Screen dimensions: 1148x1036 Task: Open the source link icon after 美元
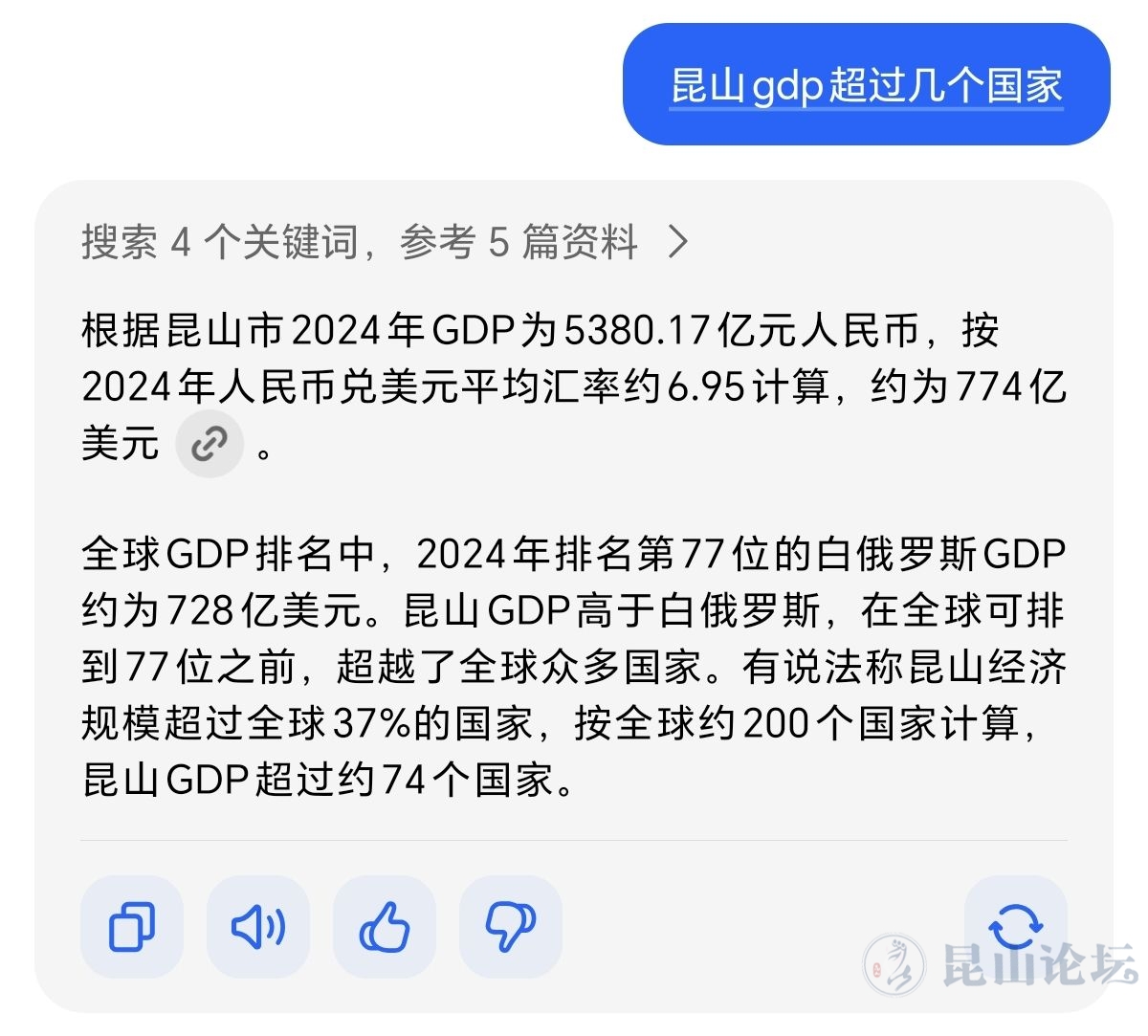pos(210,444)
